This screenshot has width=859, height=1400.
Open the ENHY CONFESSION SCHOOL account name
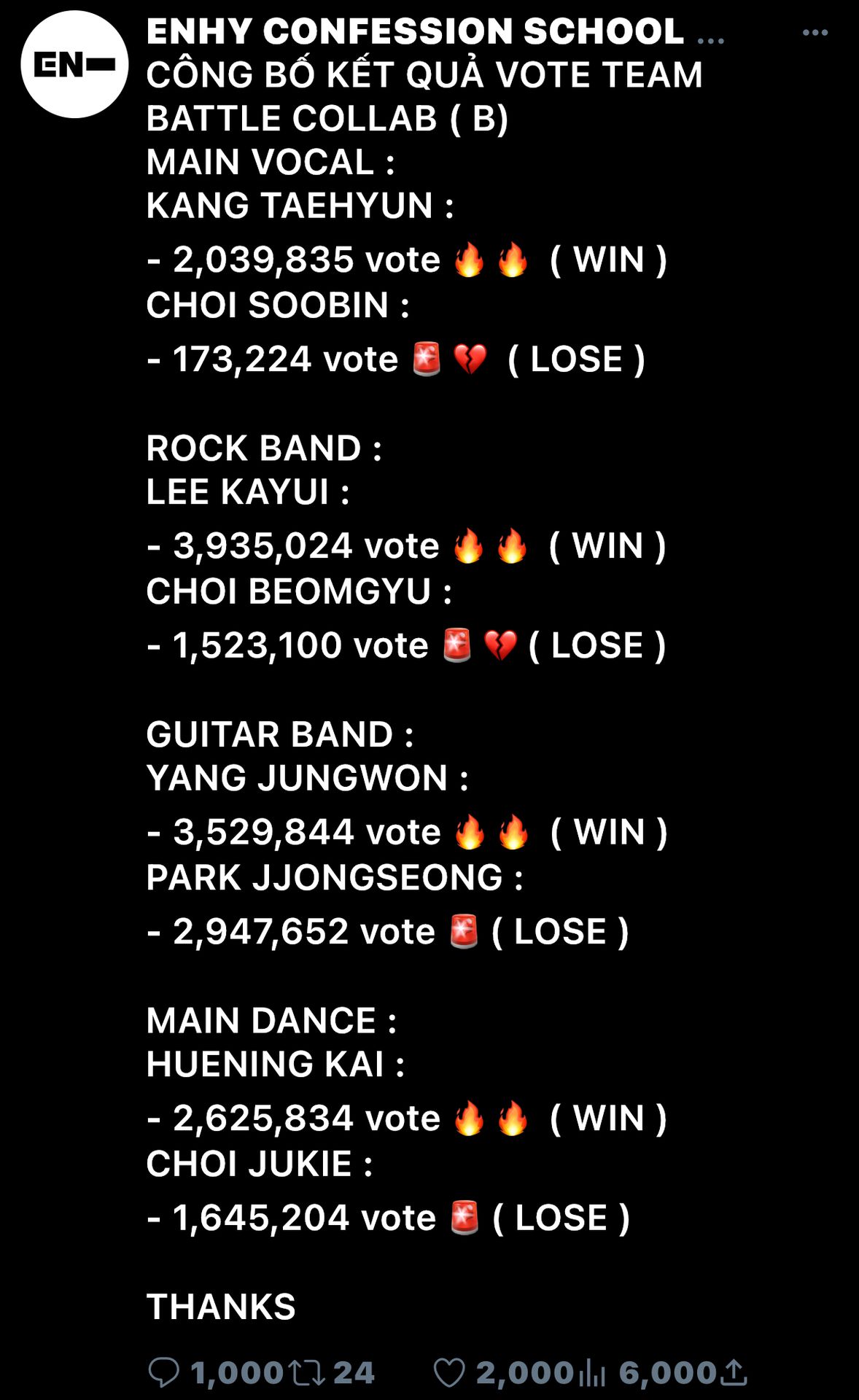(x=415, y=31)
